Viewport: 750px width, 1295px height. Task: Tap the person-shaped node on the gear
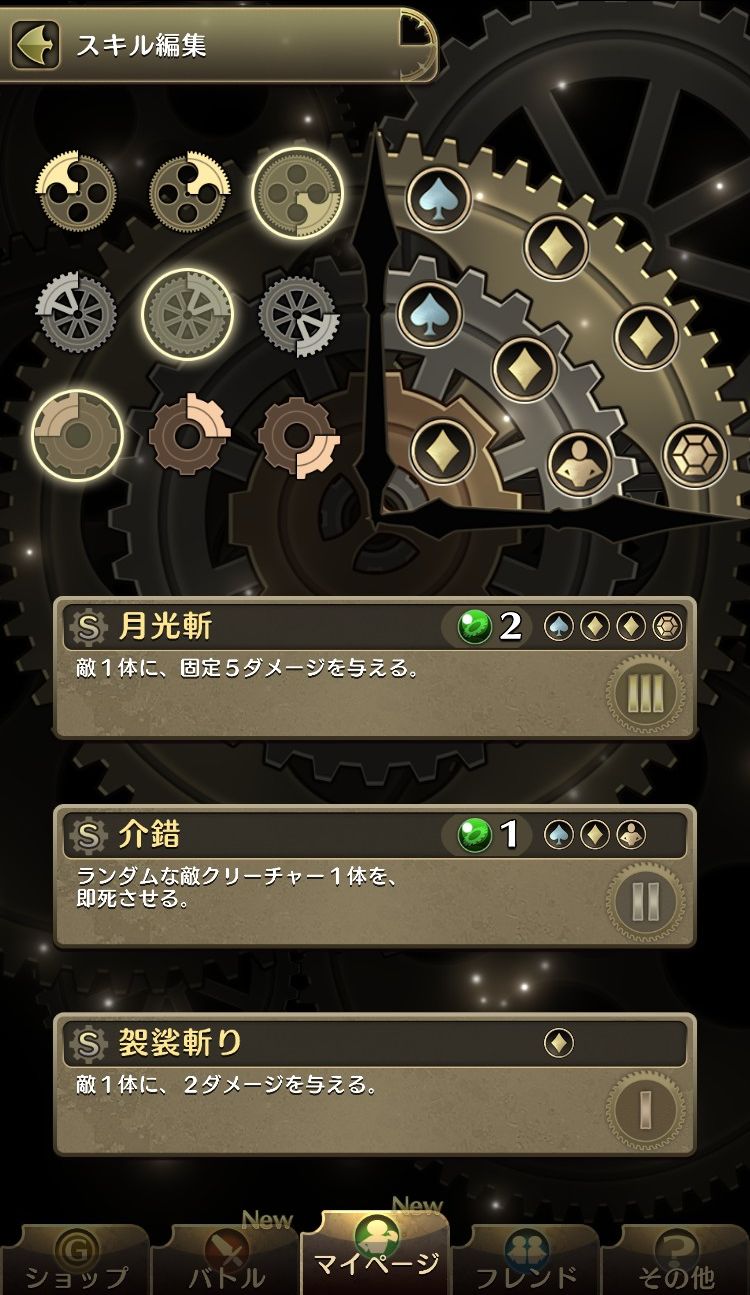pos(580,462)
